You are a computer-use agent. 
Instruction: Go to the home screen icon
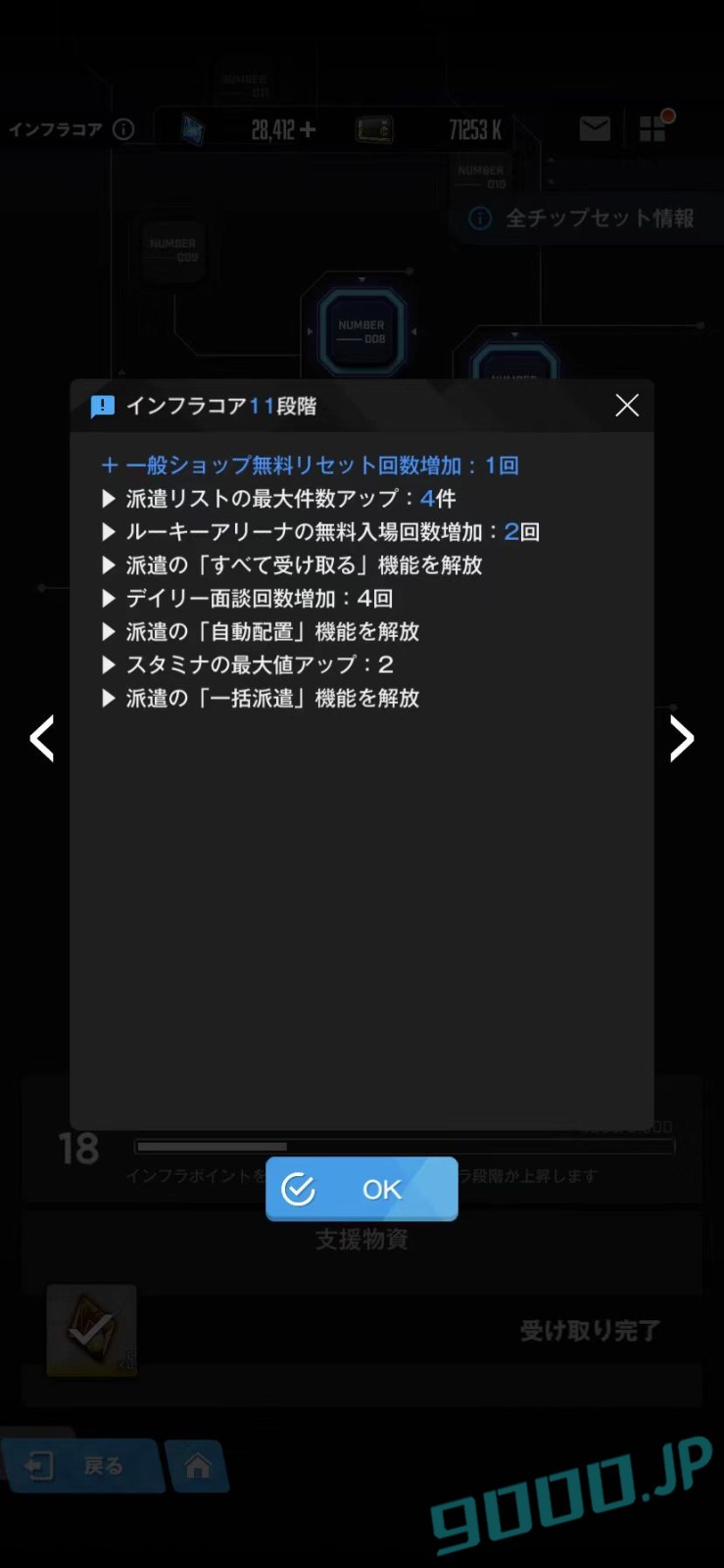(x=198, y=1465)
